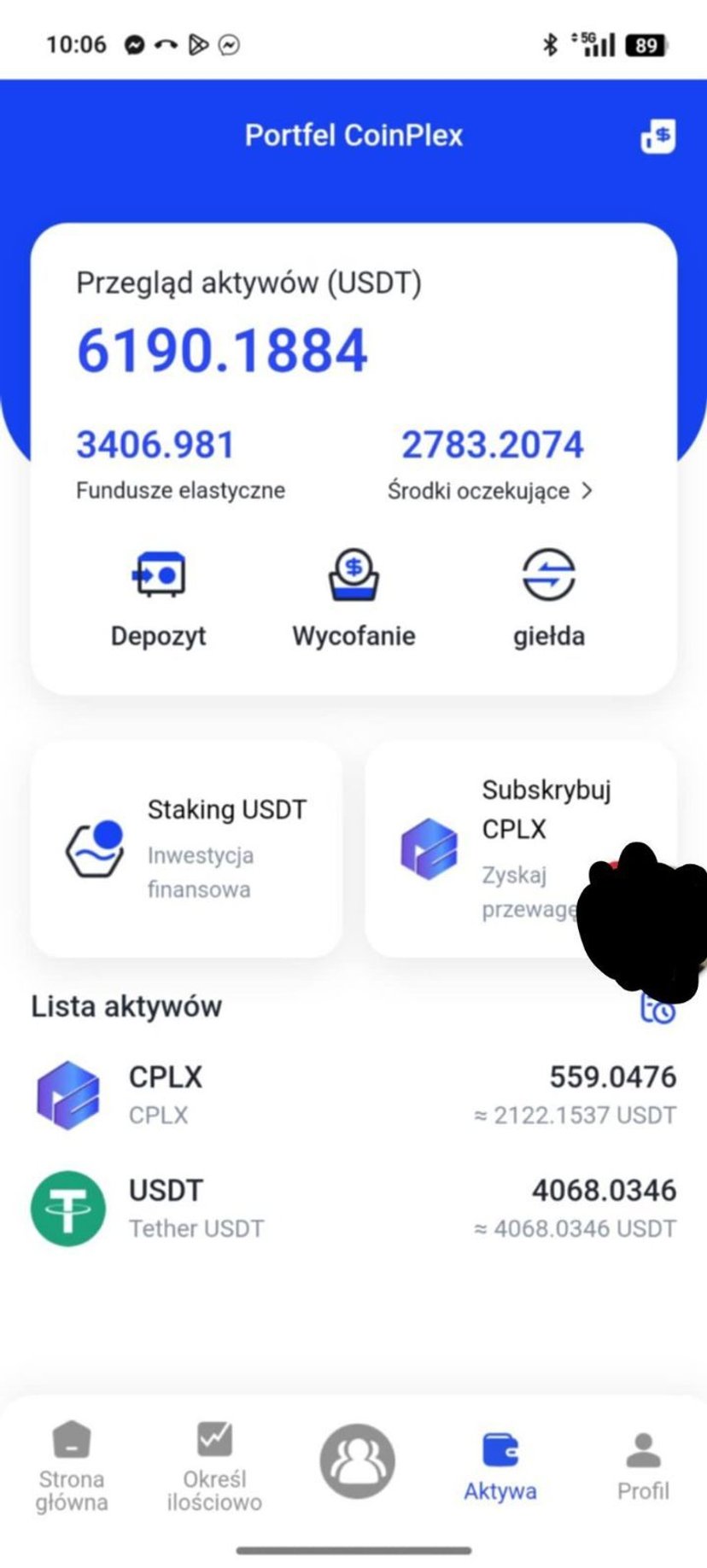
Task: Select the Wycofanie withdrawal icon
Action: pos(353,574)
